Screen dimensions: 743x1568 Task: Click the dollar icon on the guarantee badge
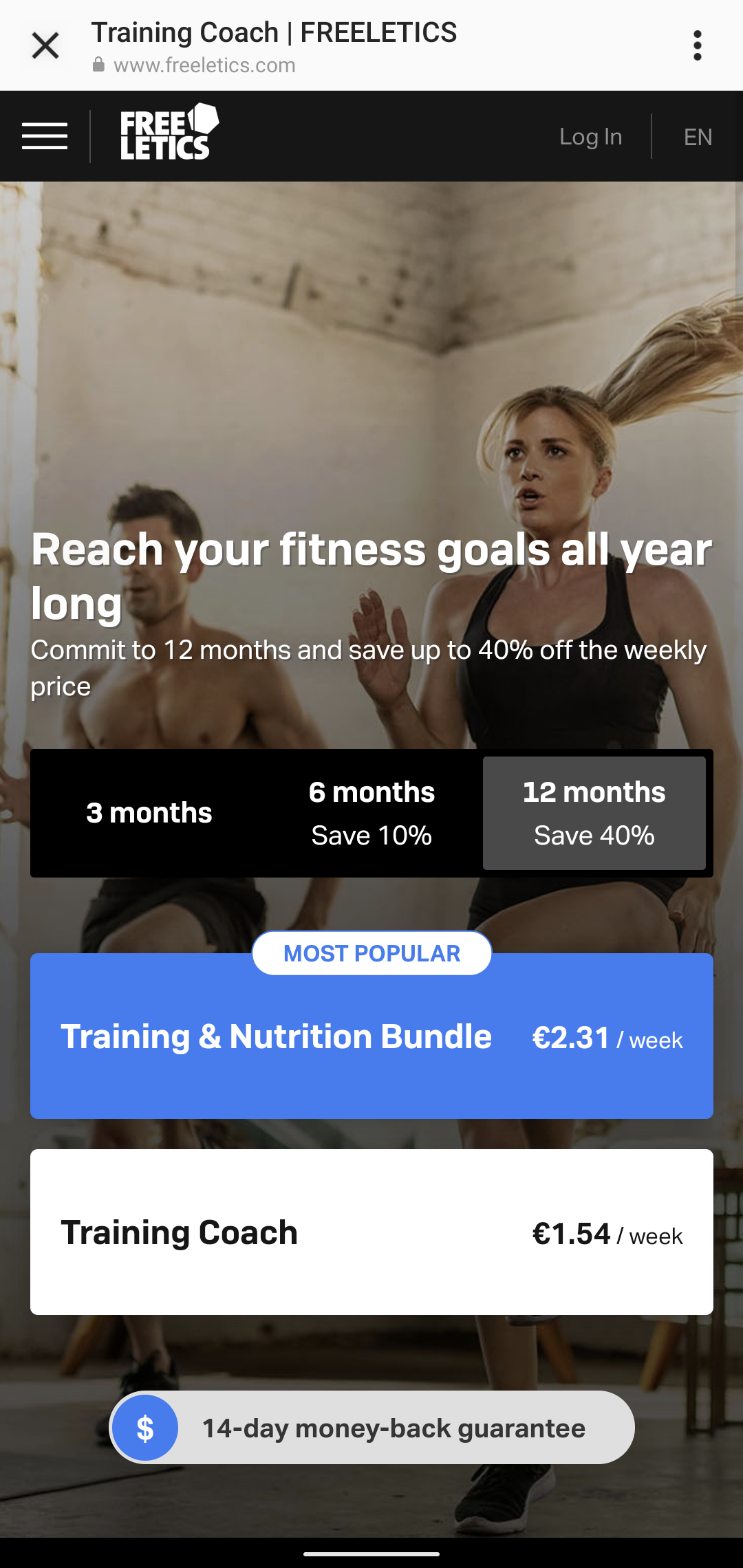coord(144,1427)
